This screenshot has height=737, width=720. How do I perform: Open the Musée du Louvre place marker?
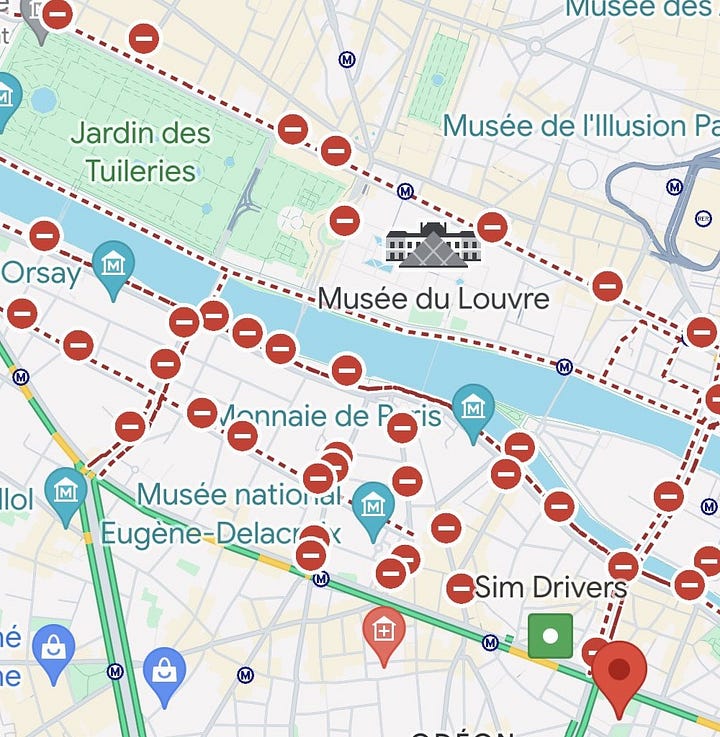pos(433,246)
